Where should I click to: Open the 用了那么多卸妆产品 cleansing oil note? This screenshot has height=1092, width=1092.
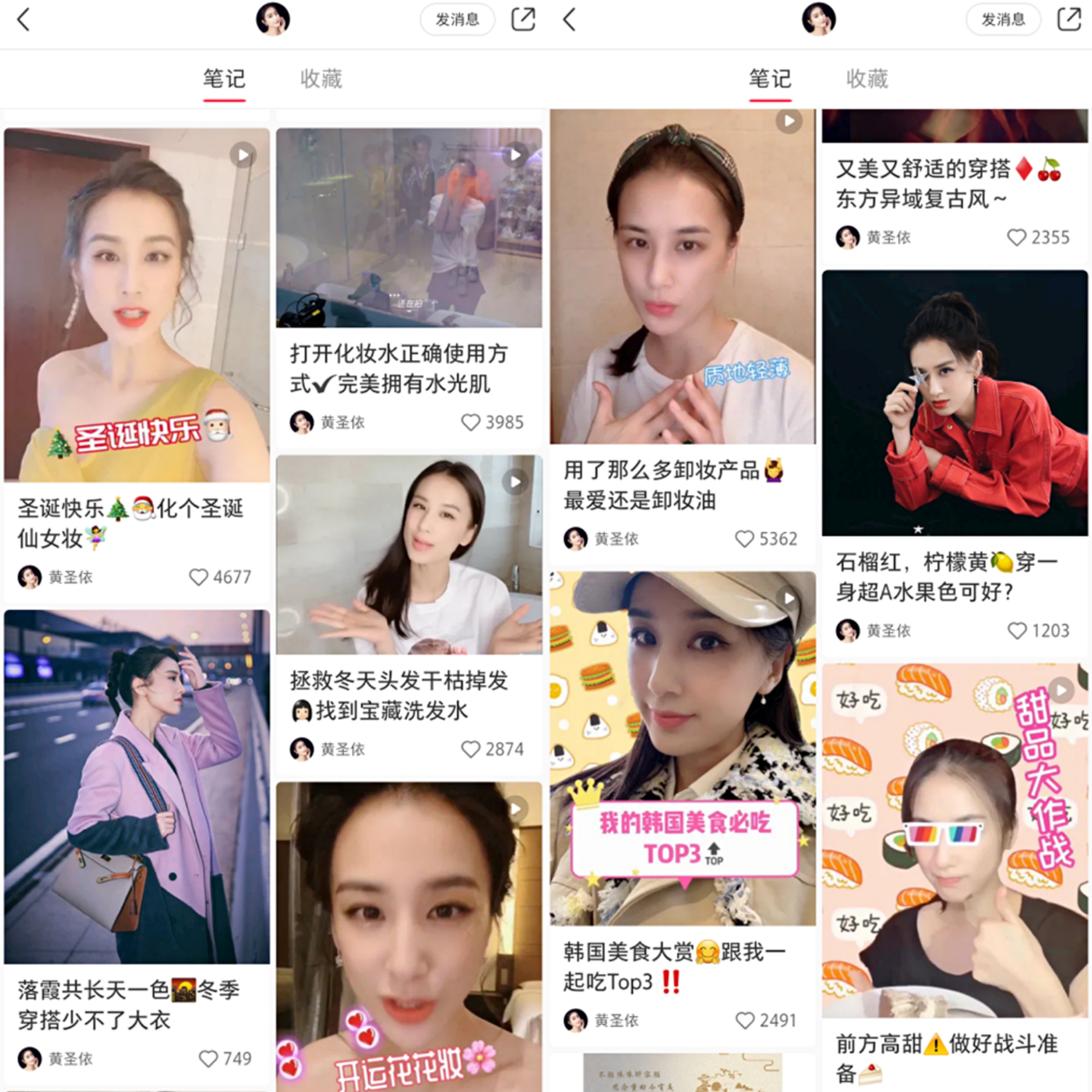pos(682,277)
